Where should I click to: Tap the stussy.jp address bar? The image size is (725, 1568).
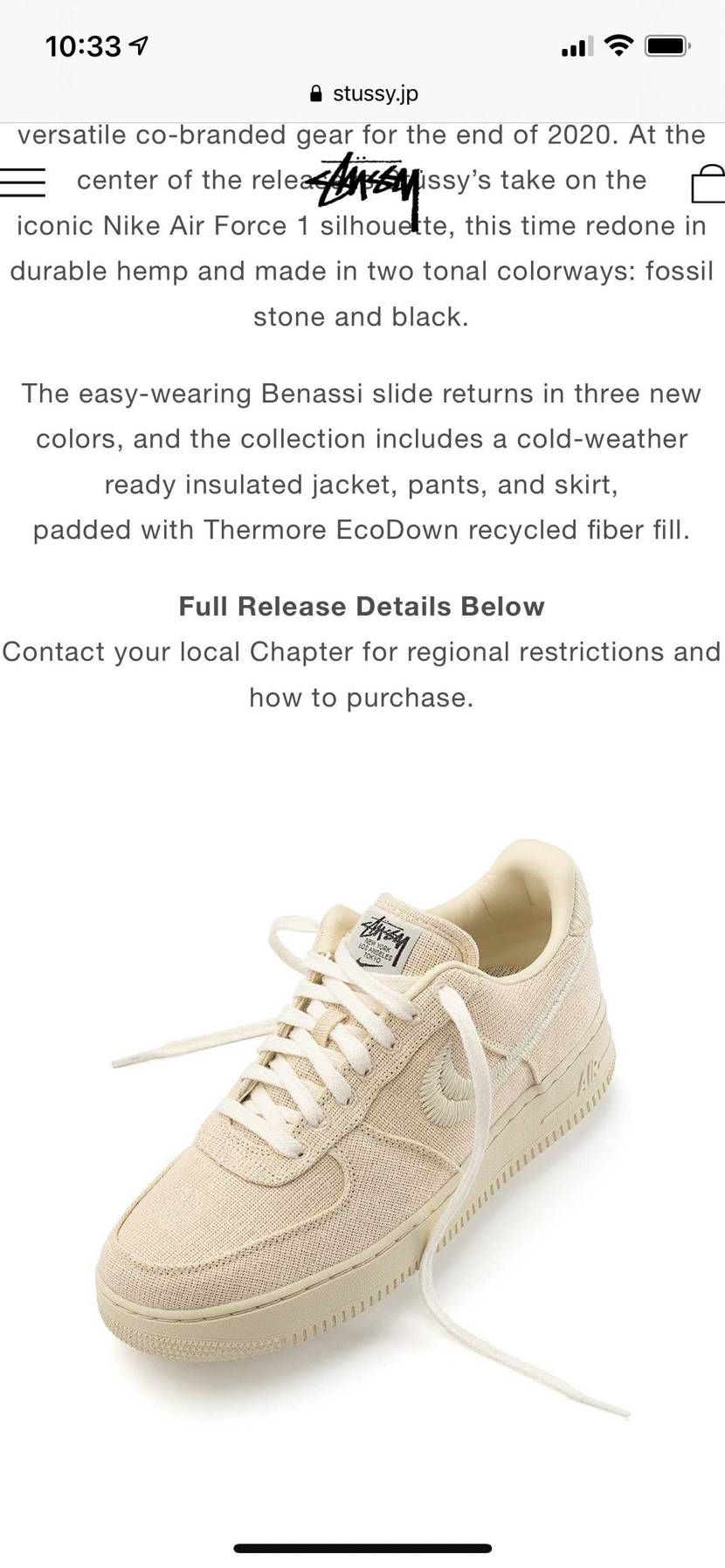[x=363, y=93]
